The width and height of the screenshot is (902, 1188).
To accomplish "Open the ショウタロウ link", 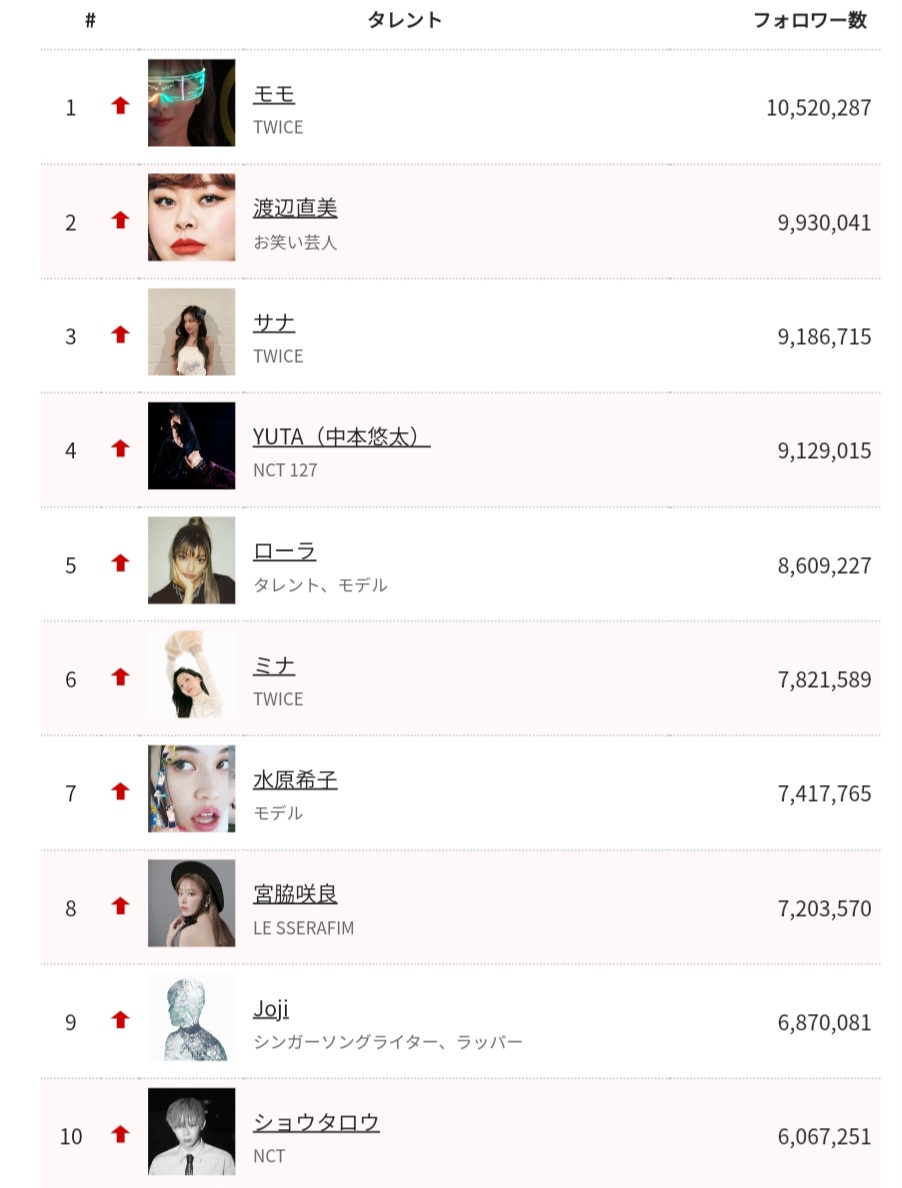I will pyautogui.click(x=316, y=1122).
